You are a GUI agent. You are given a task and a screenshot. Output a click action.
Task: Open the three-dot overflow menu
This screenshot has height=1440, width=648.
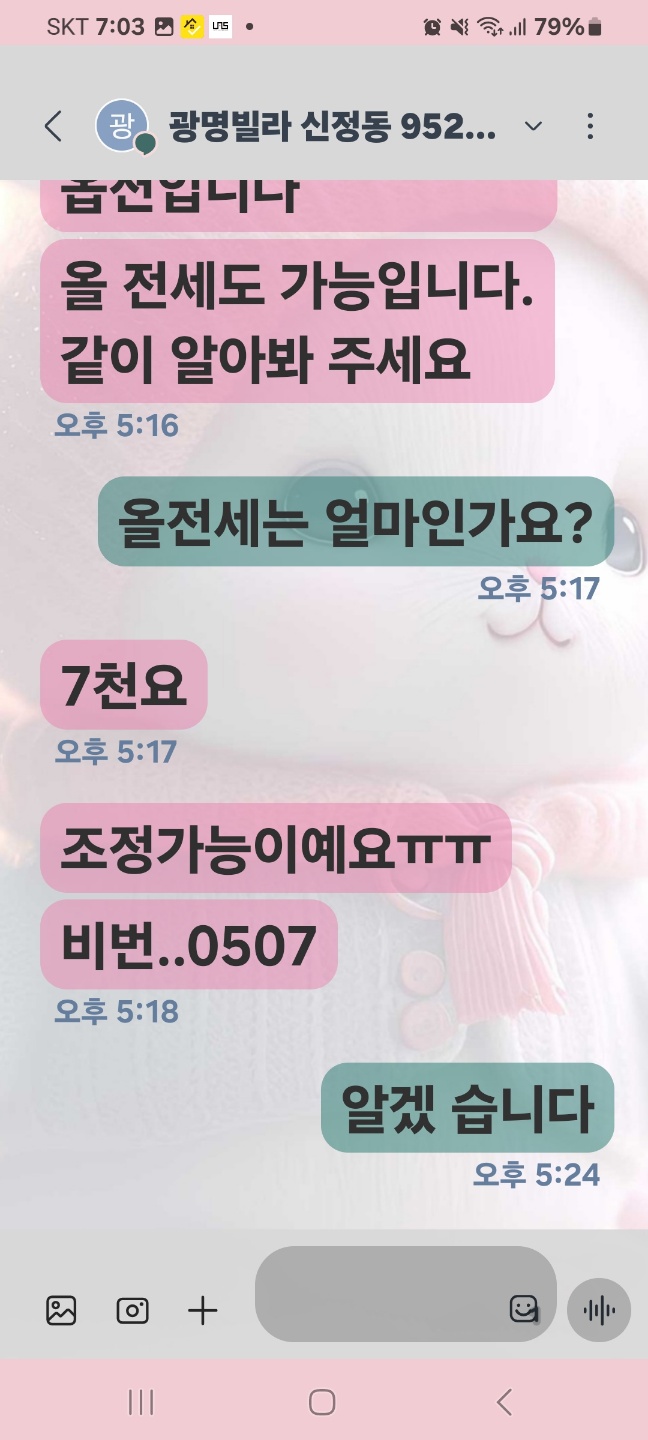[590, 126]
